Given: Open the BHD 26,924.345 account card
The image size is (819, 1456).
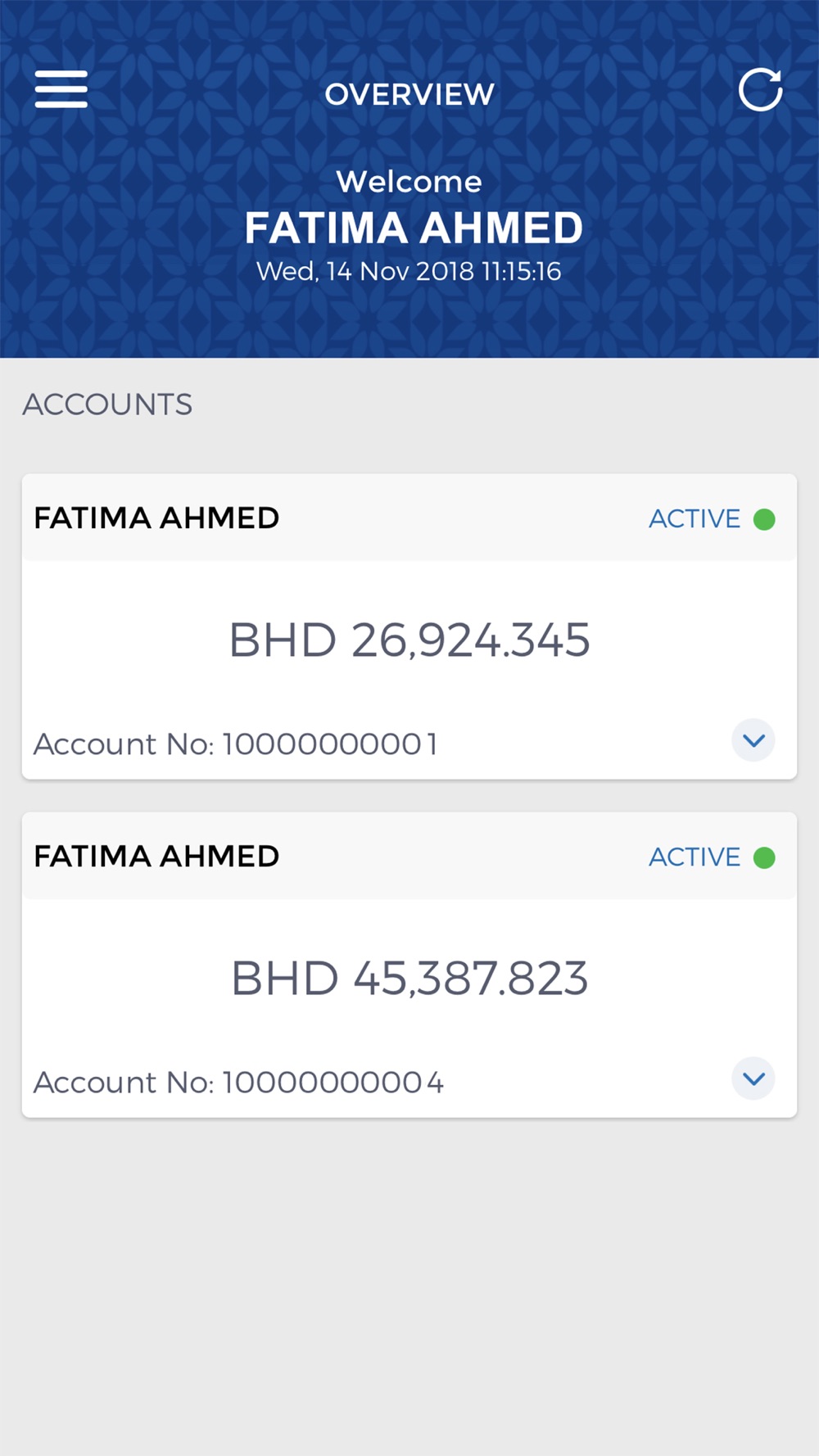Looking at the screenshot, I should 409,626.
